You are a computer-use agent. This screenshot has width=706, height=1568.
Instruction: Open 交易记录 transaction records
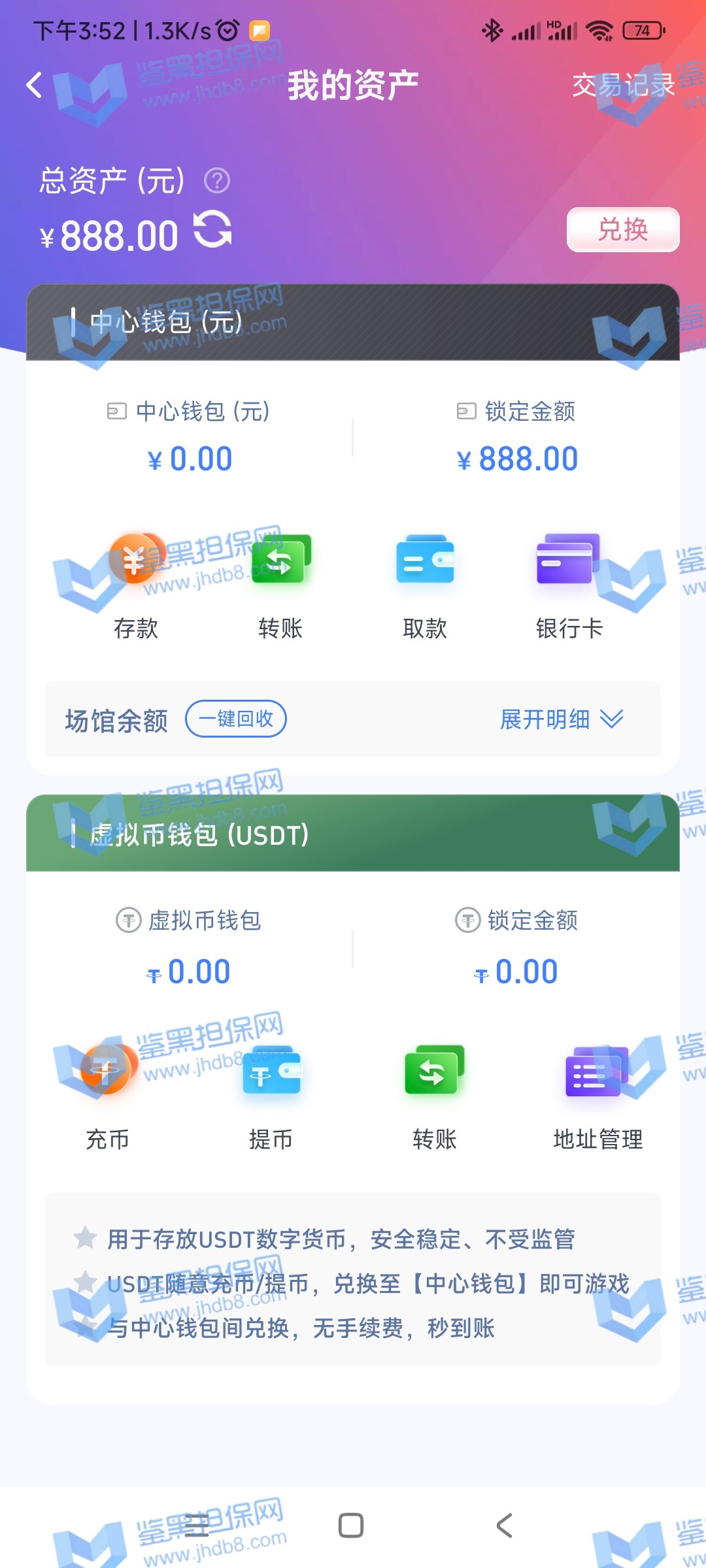click(x=622, y=85)
